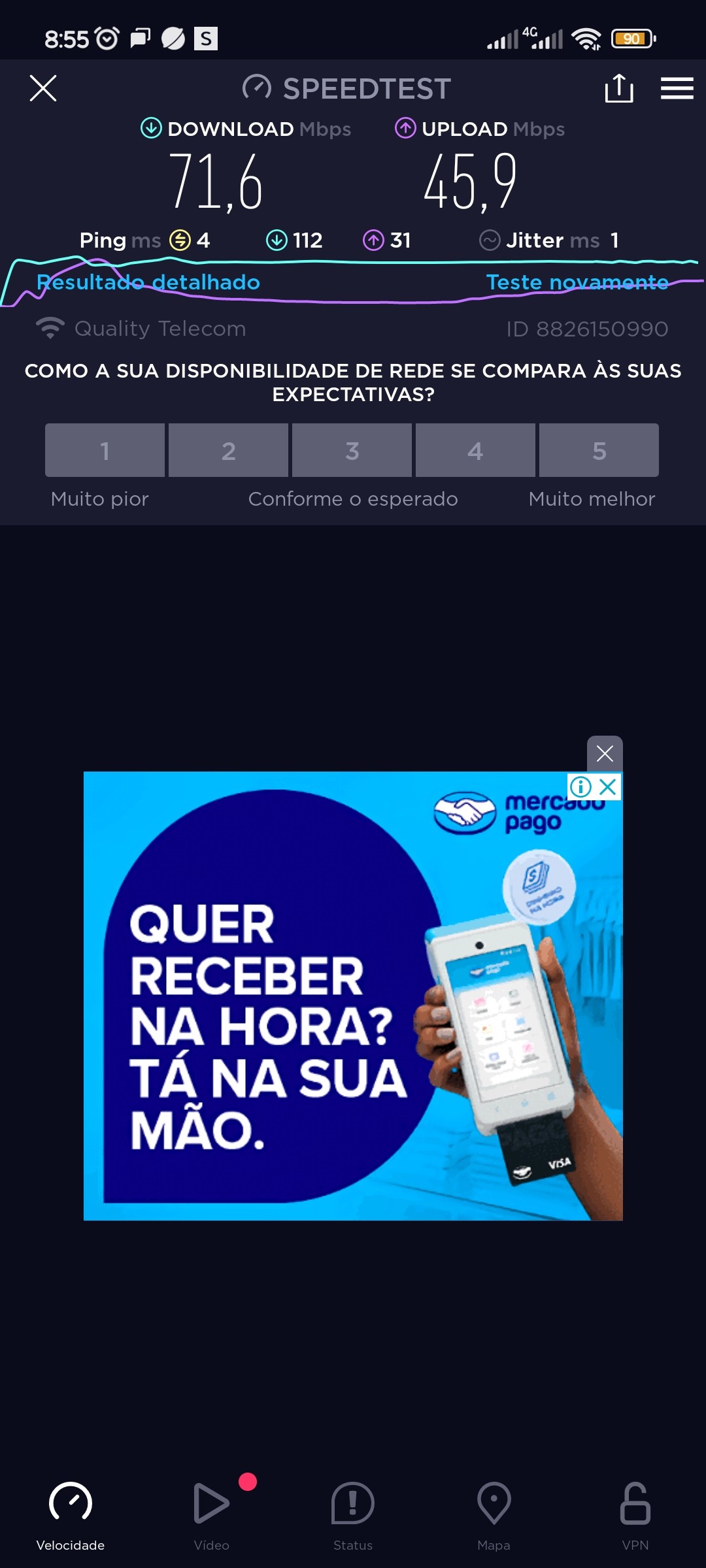Tap Teste novamente to rerun test
The width and height of the screenshot is (706, 1568).
[x=577, y=282]
